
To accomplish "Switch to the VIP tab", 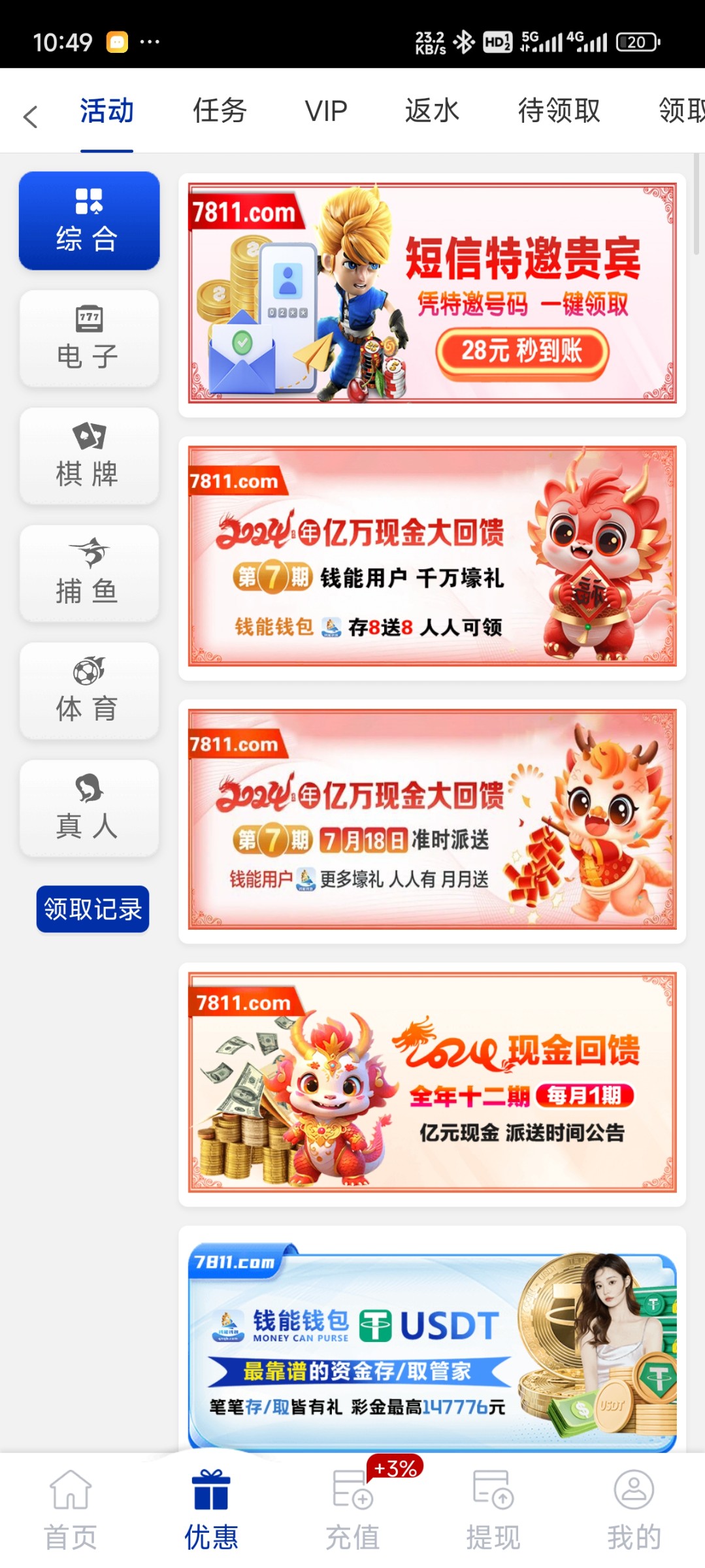I will point(325,110).
